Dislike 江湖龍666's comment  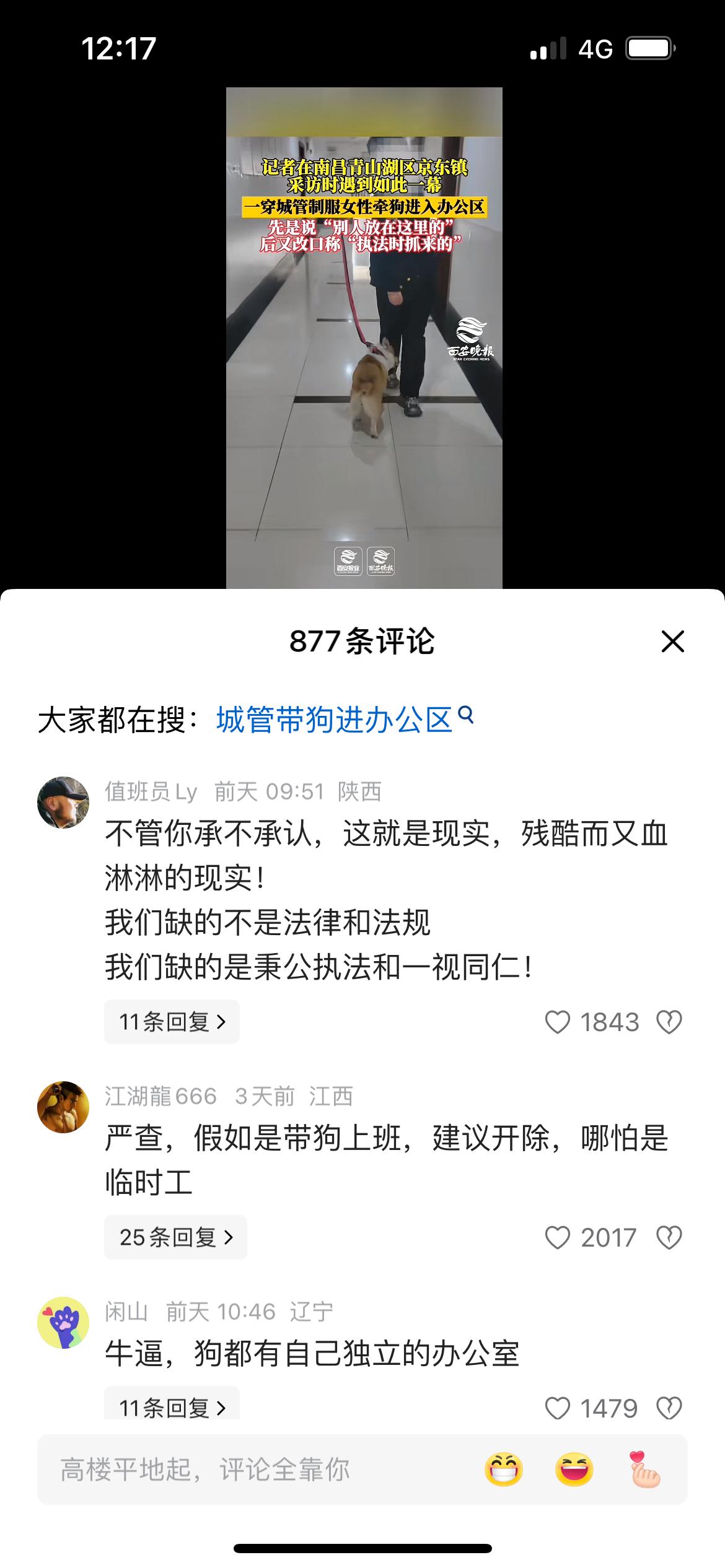(x=669, y=1237)
